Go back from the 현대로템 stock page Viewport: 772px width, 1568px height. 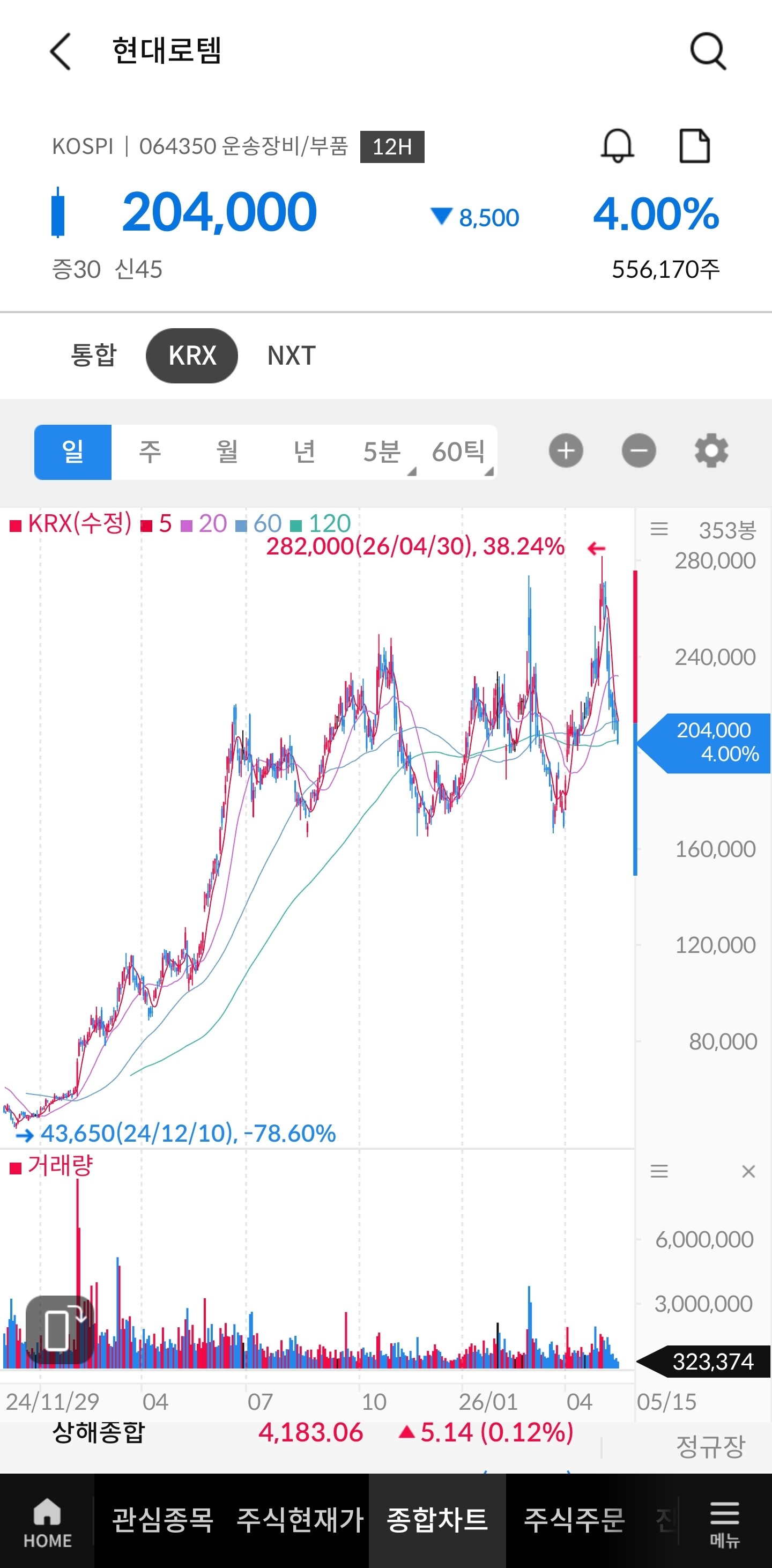click(60, 51)
